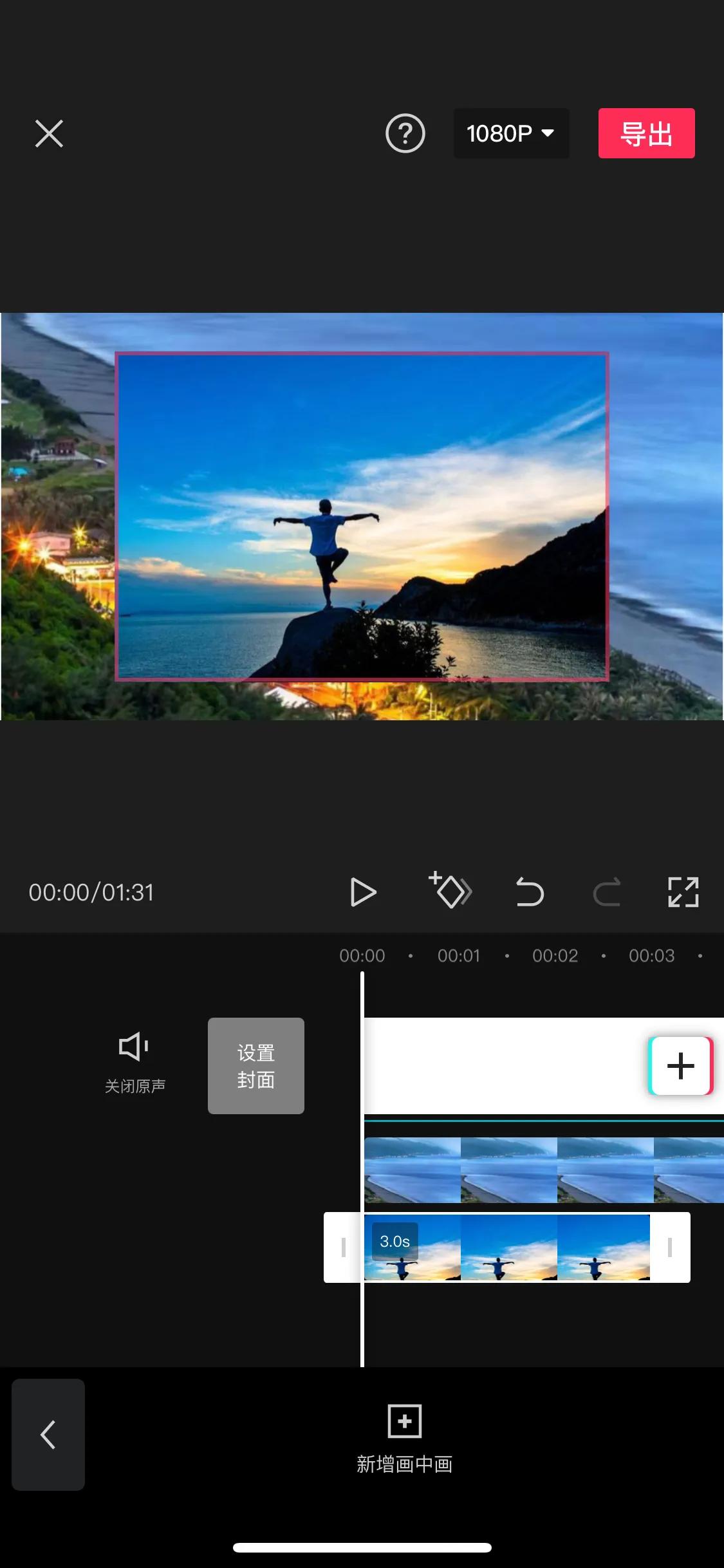The image size is (724, 1568).
Task: Undo the last edit
Action: [x=529, y=892]
